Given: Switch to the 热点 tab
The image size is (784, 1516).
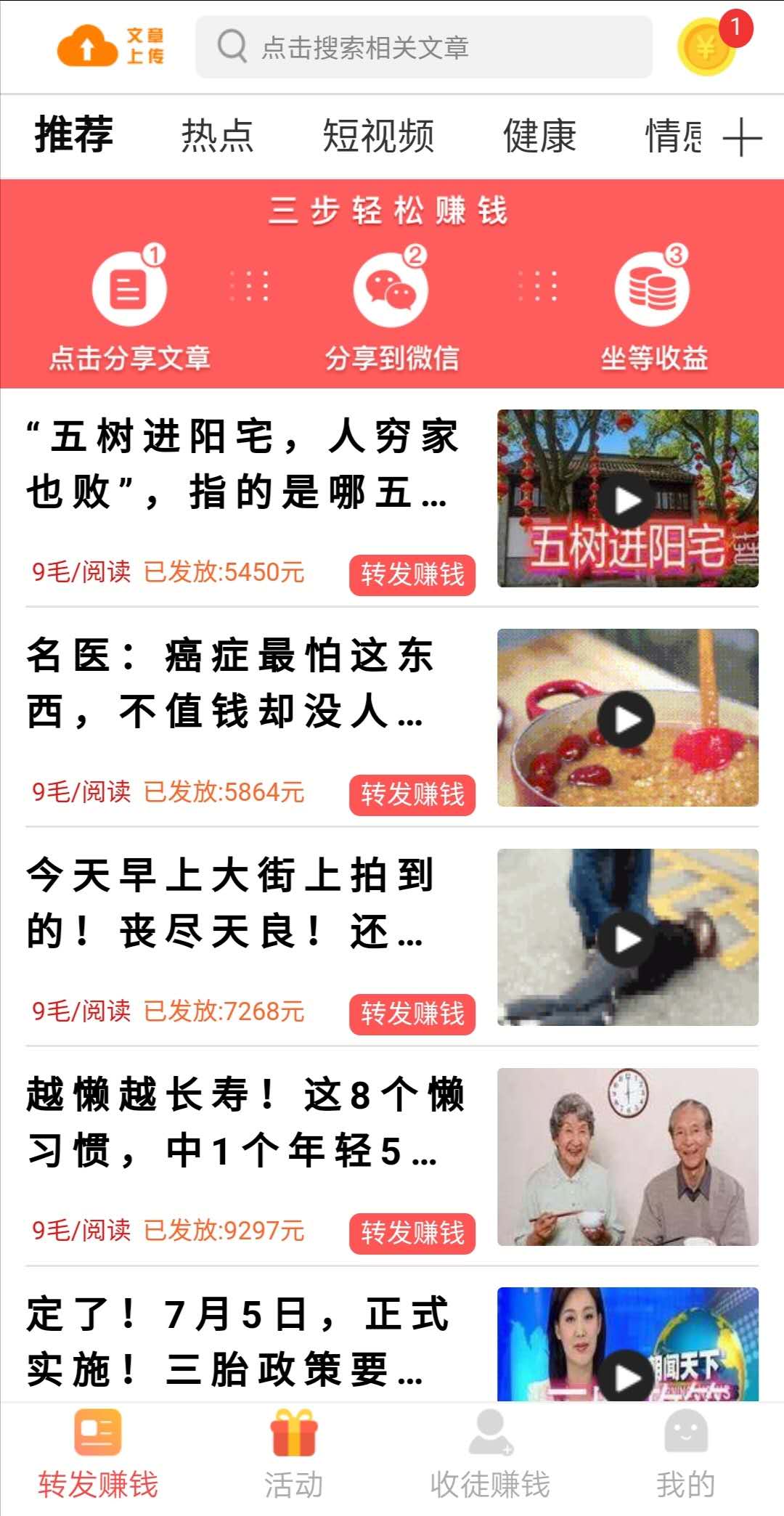Looking at the screenshot, I should coord(217,136).
